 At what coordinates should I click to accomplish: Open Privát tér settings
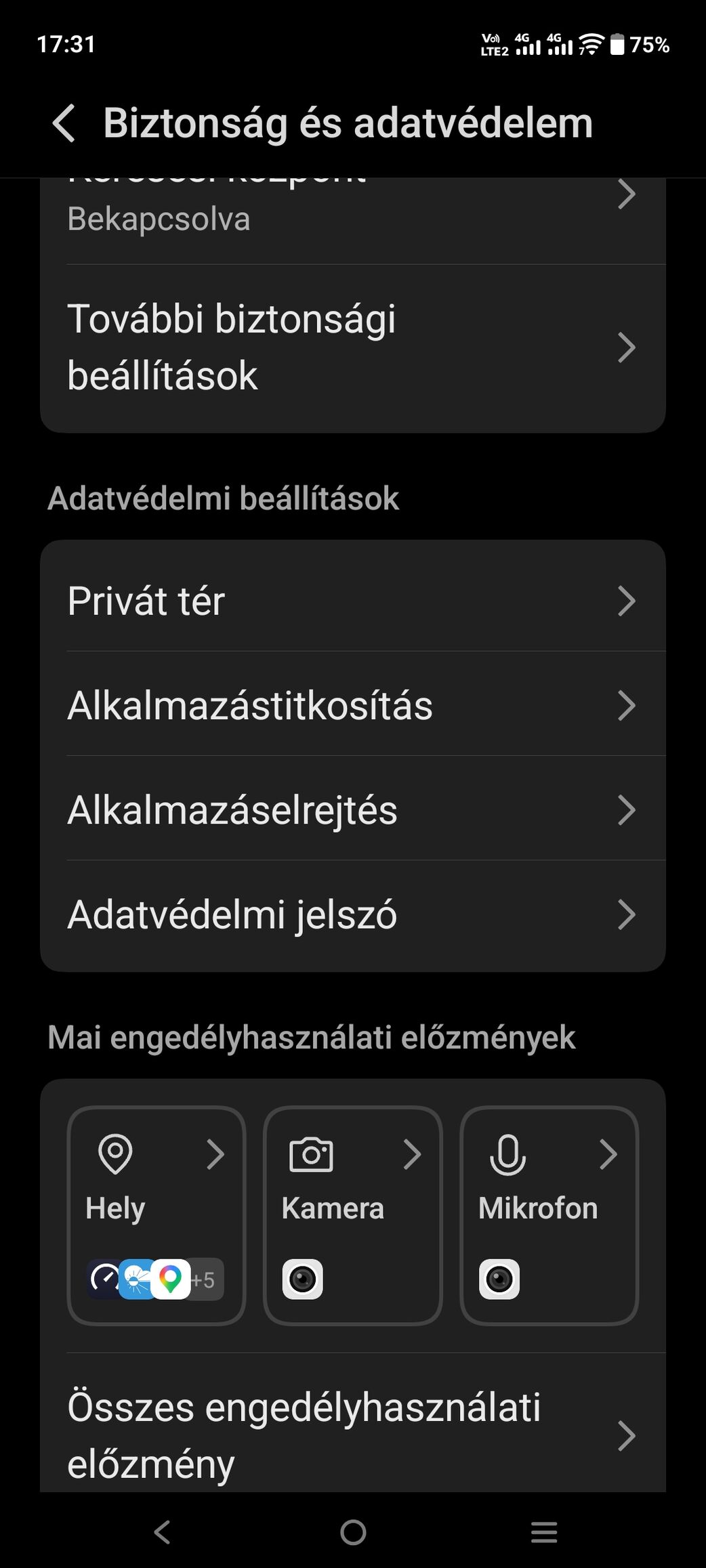click(x=352, y=601)
